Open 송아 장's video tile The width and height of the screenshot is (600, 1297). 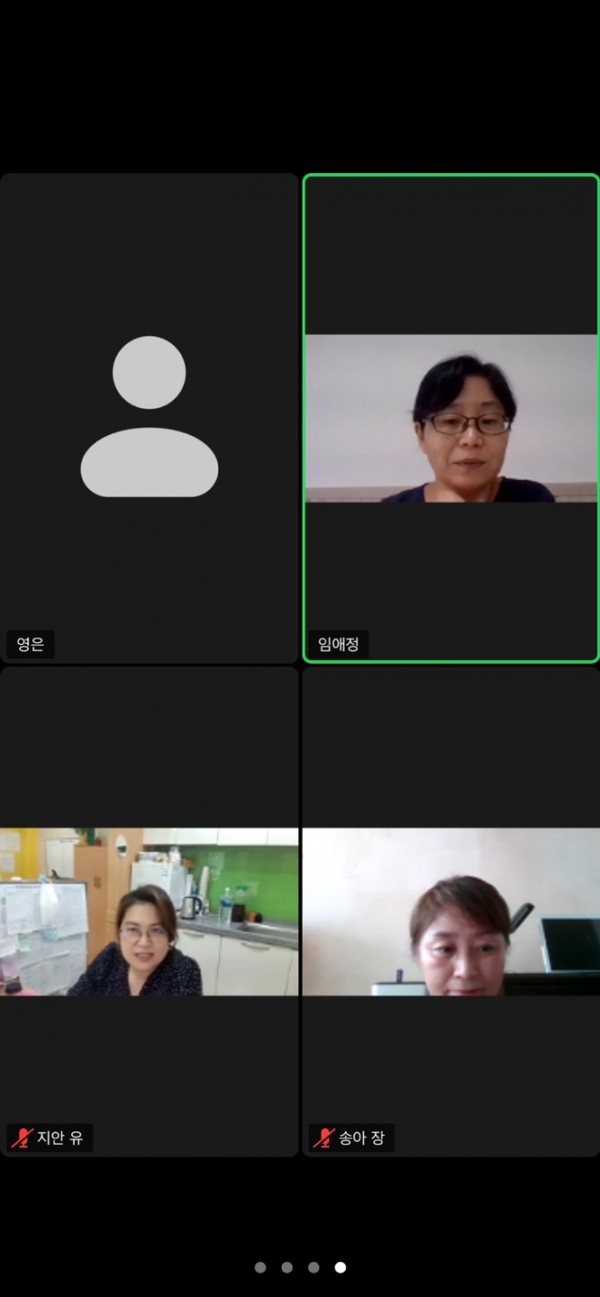451,911
